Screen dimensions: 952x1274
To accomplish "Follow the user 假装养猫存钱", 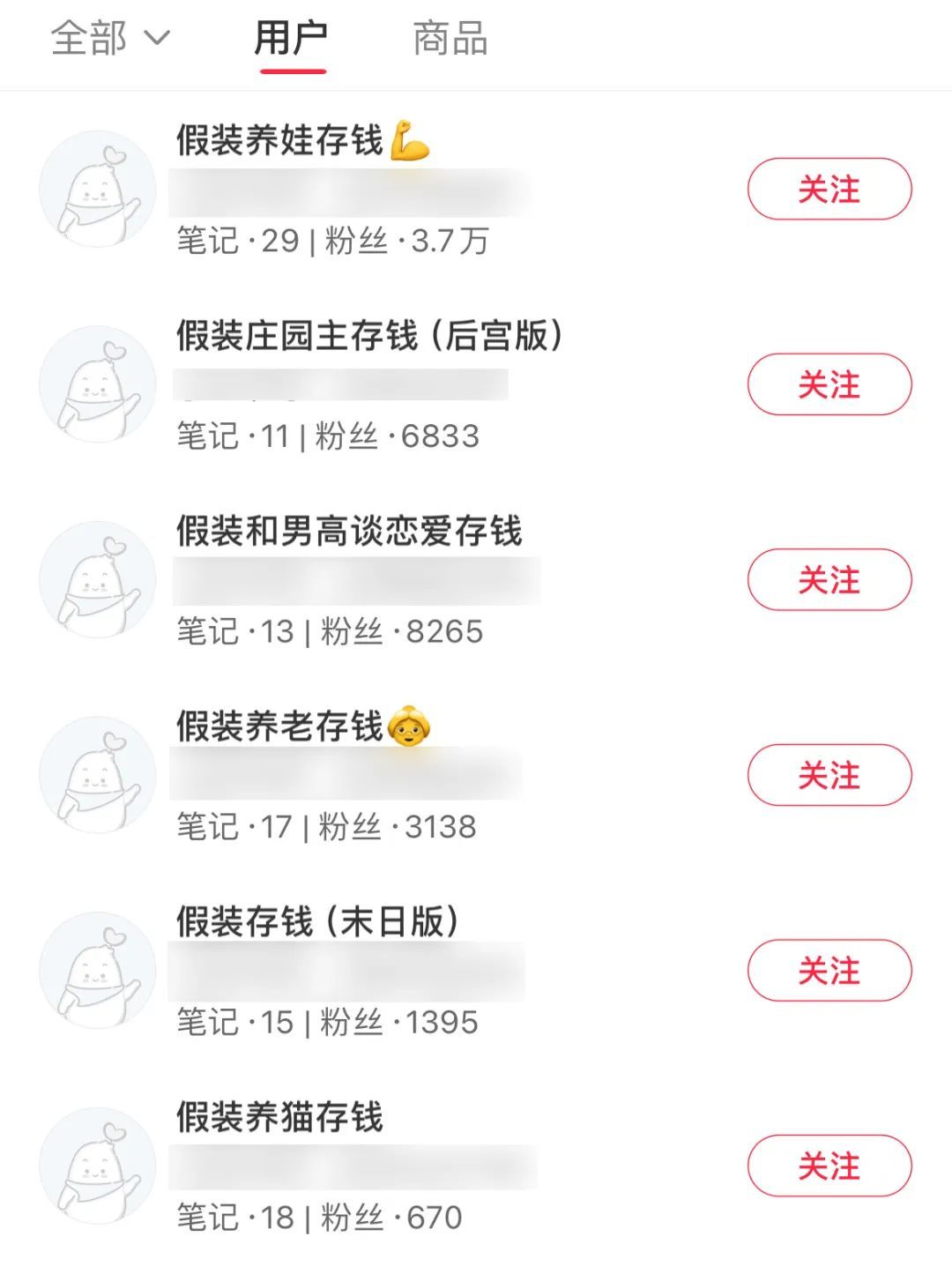I will pyautogui.click(x=829, y=1166).
